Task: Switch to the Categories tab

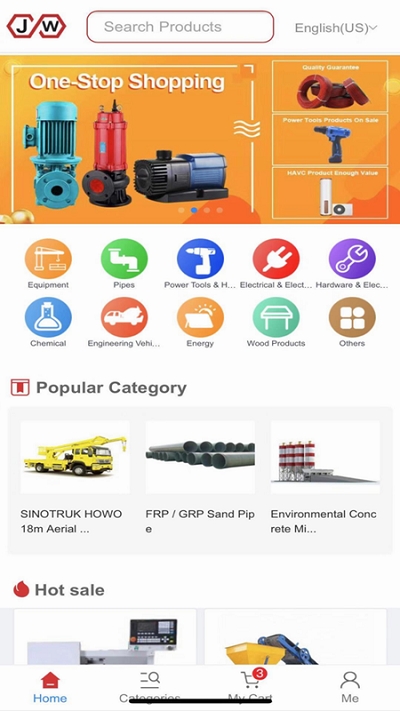Action: point(150,687)
